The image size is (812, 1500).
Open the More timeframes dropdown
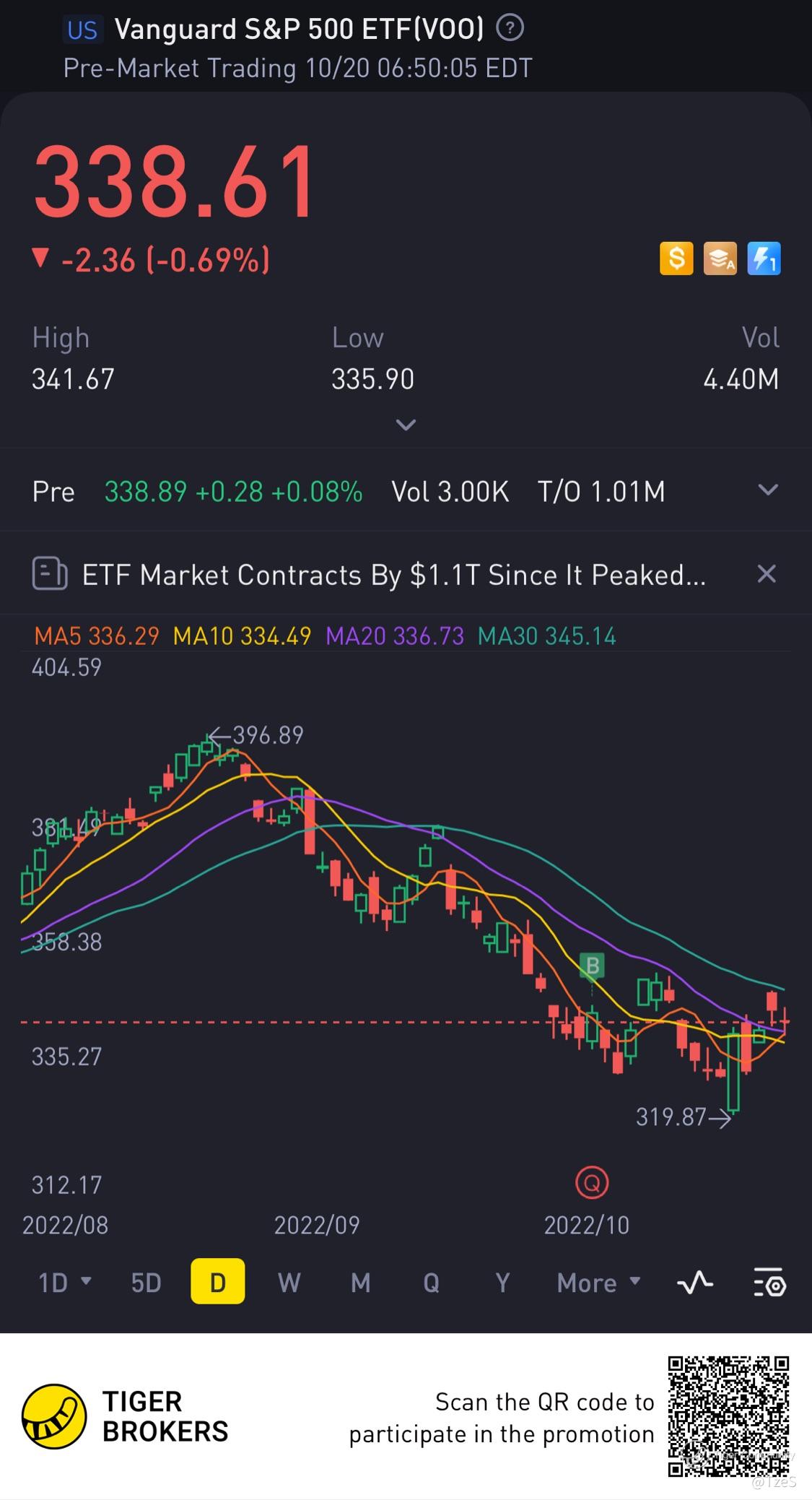coord(598,1283)
